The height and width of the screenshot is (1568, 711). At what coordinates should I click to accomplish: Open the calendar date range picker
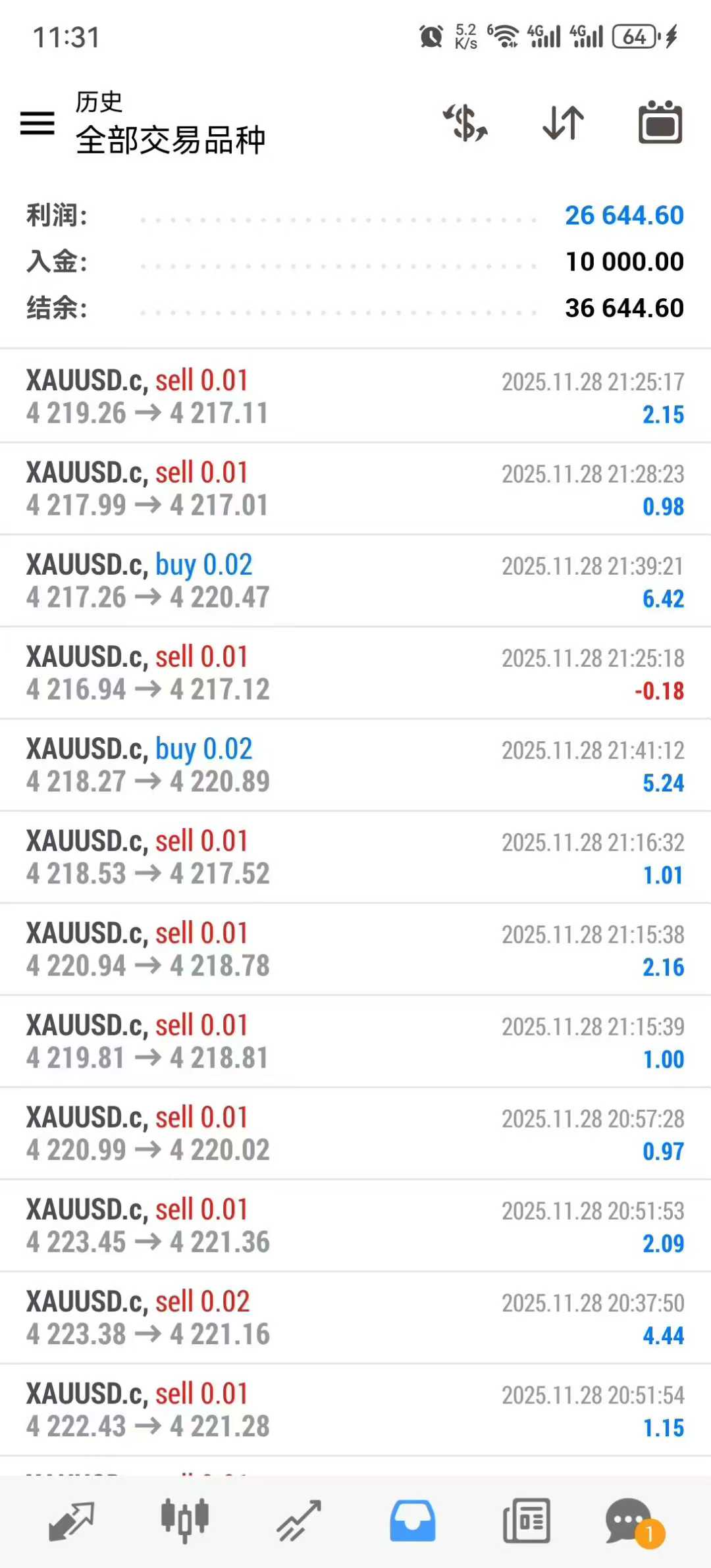(x=660, y=123)
